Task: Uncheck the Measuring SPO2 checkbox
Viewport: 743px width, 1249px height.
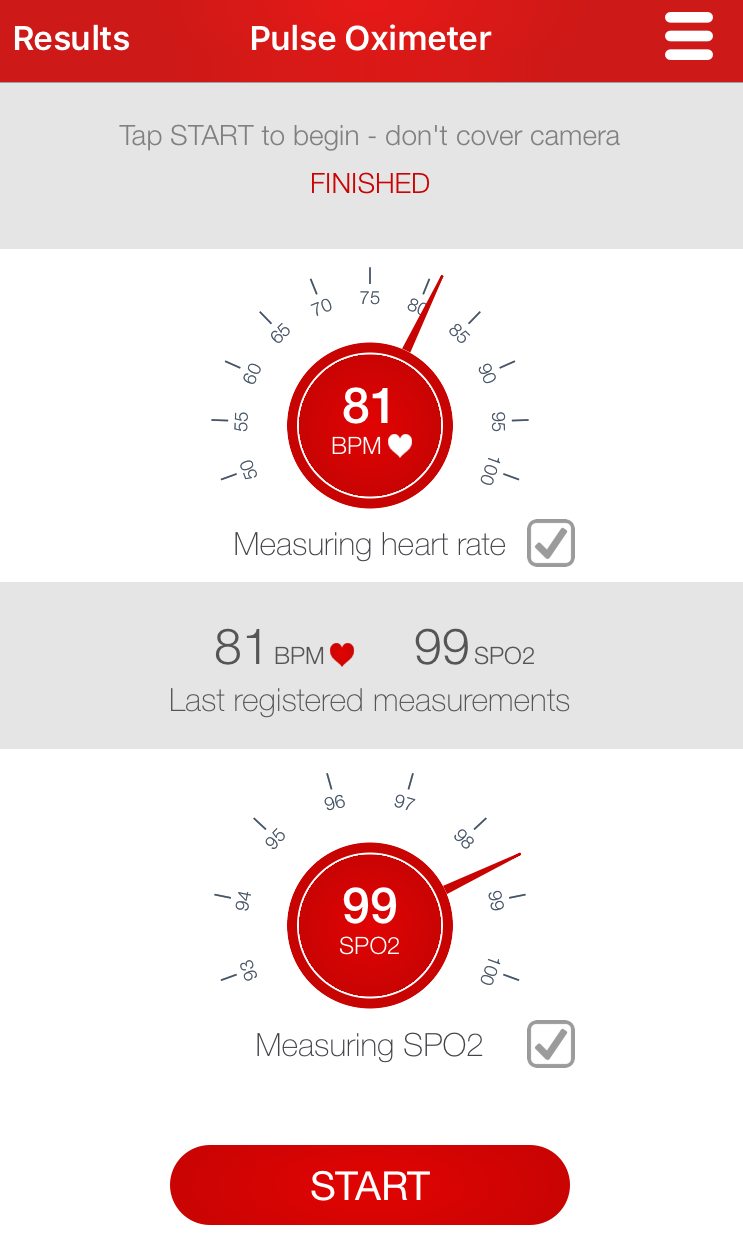Action: tap(551, 1044)
